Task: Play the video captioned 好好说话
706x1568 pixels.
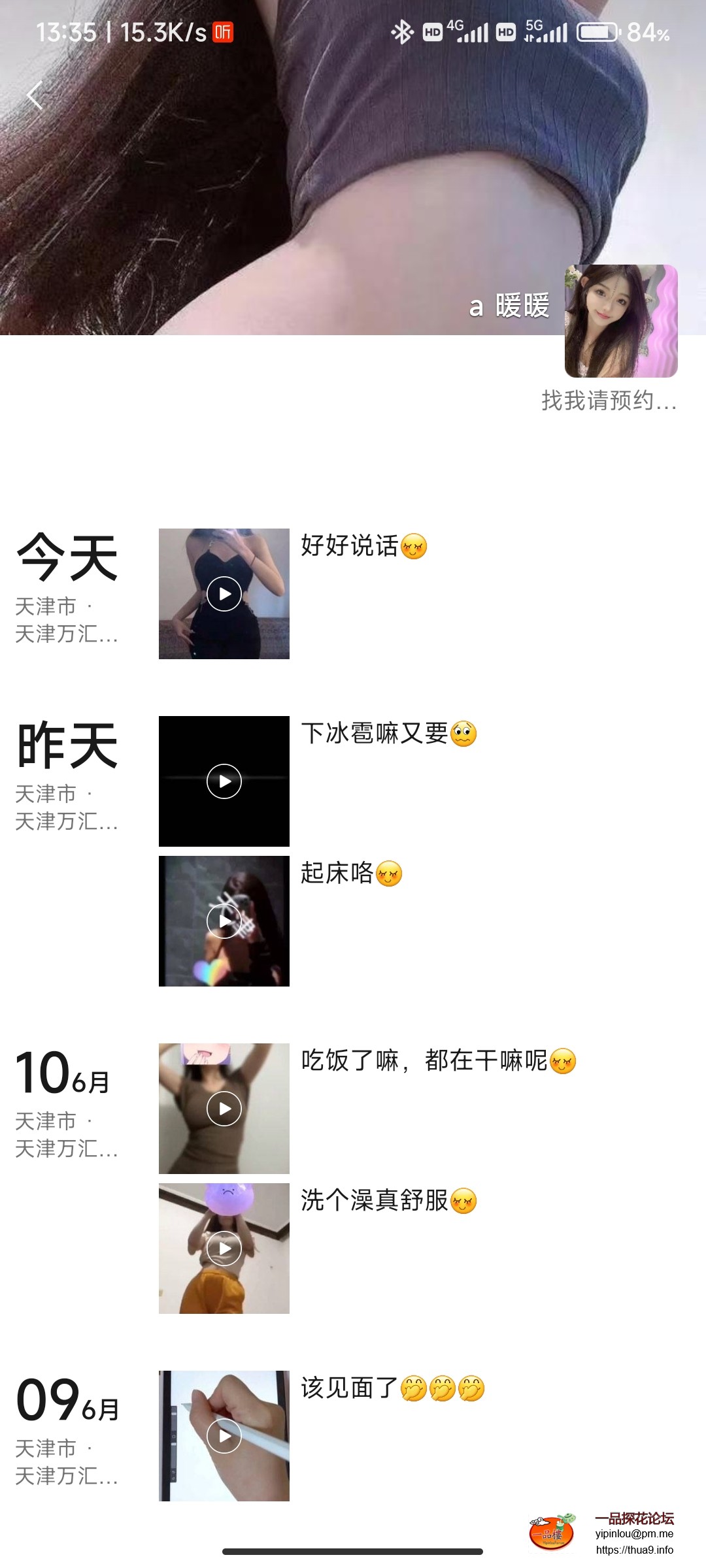Action: (224, 595)
